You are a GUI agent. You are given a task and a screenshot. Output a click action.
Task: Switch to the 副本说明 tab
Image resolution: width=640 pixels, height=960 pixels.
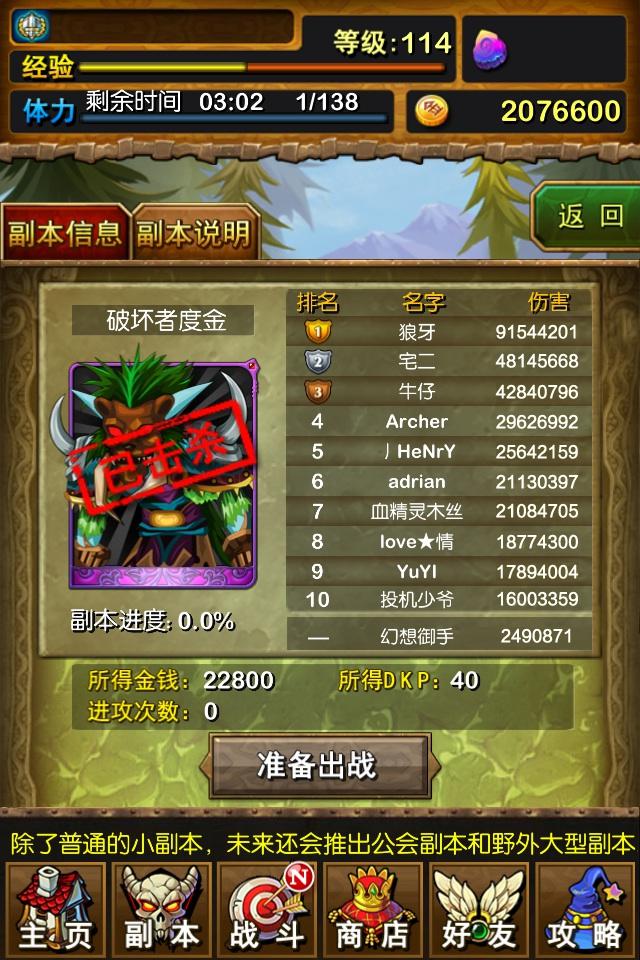point(194,233)
